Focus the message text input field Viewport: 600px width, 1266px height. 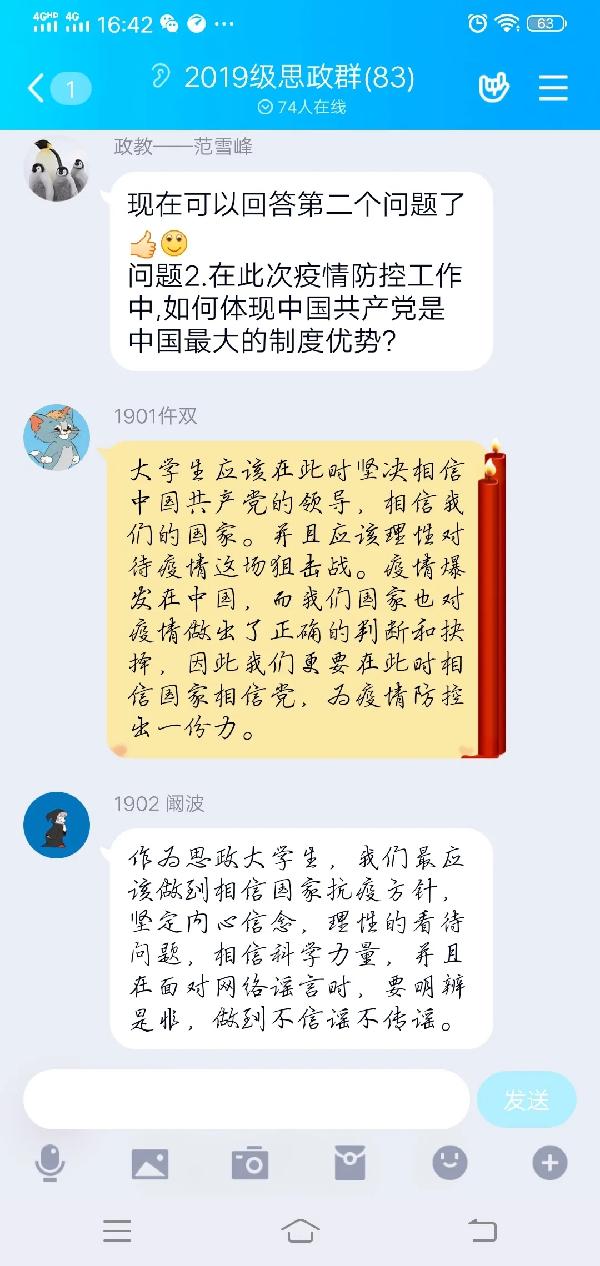[x=246, y=1099]
